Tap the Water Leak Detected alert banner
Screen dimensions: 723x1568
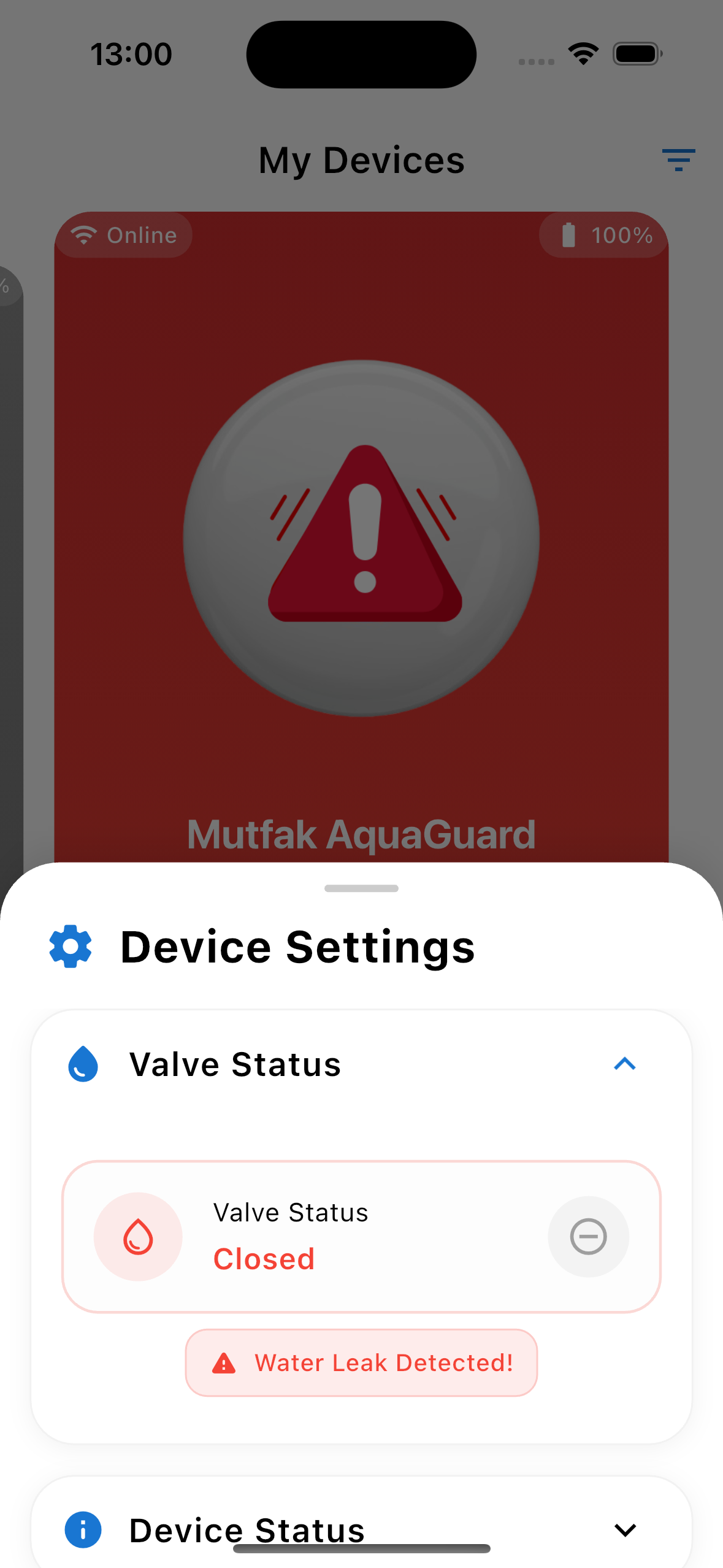click(x=361, y=1362)
